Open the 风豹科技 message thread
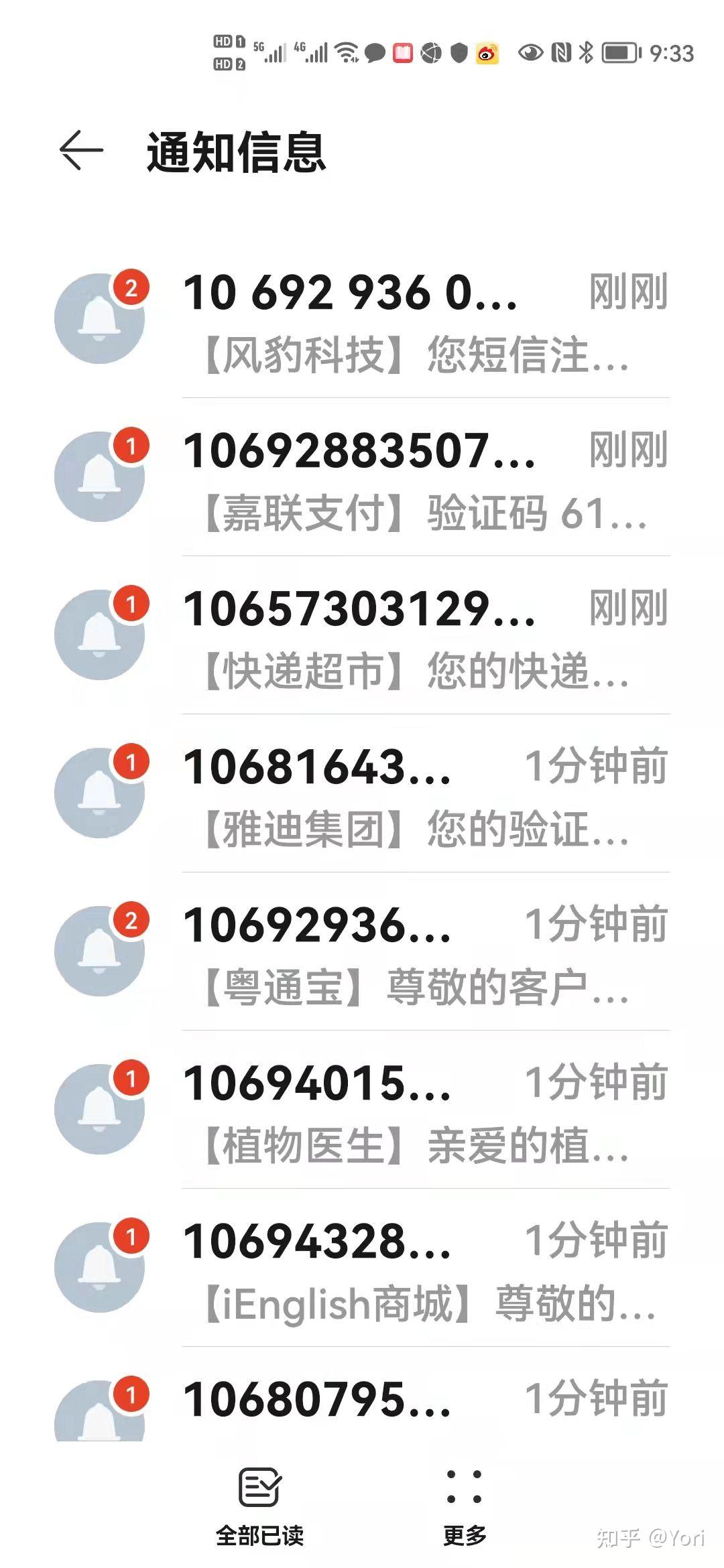The width and height of the screenshot is (724, 1568). [416, 324]
